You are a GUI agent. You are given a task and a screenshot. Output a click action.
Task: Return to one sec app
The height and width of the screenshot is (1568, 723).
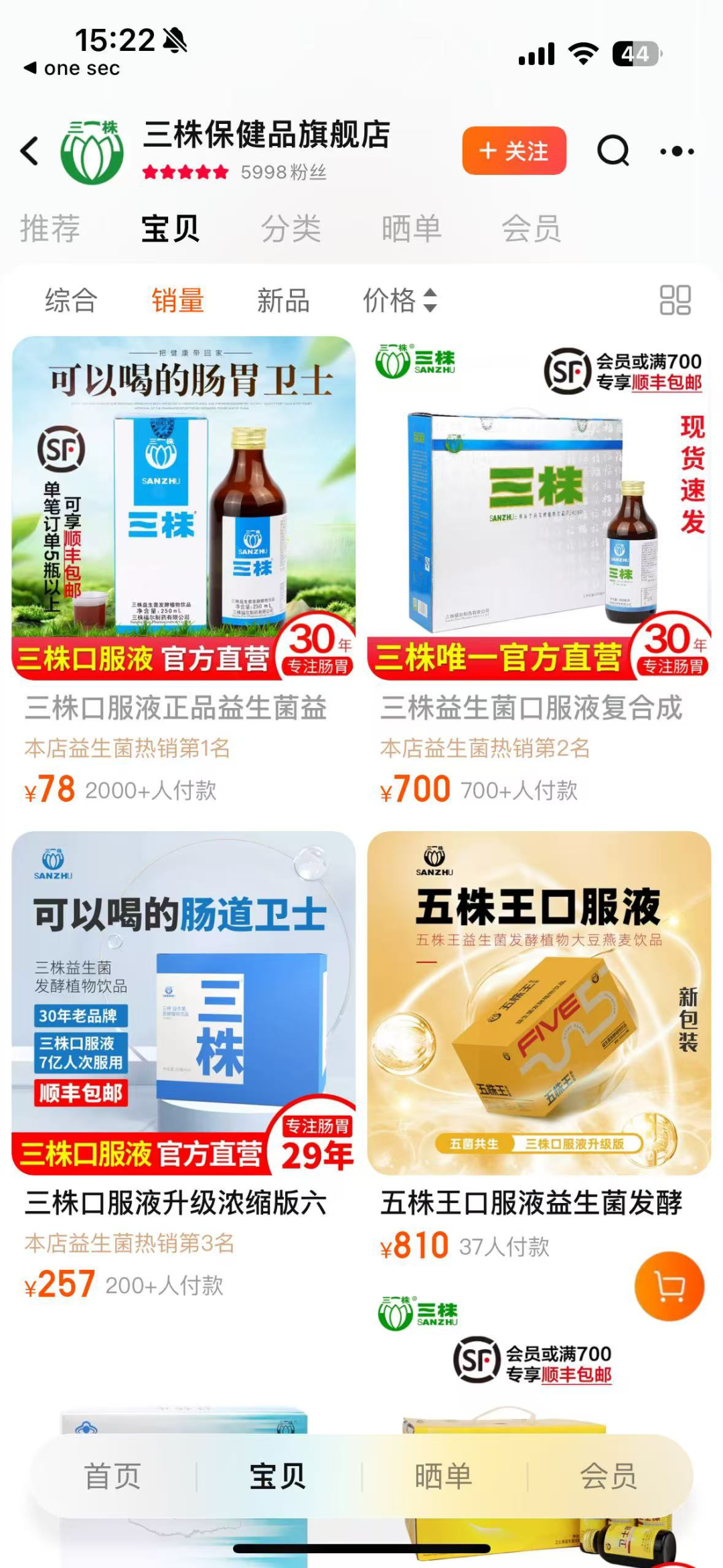[72, 68]
